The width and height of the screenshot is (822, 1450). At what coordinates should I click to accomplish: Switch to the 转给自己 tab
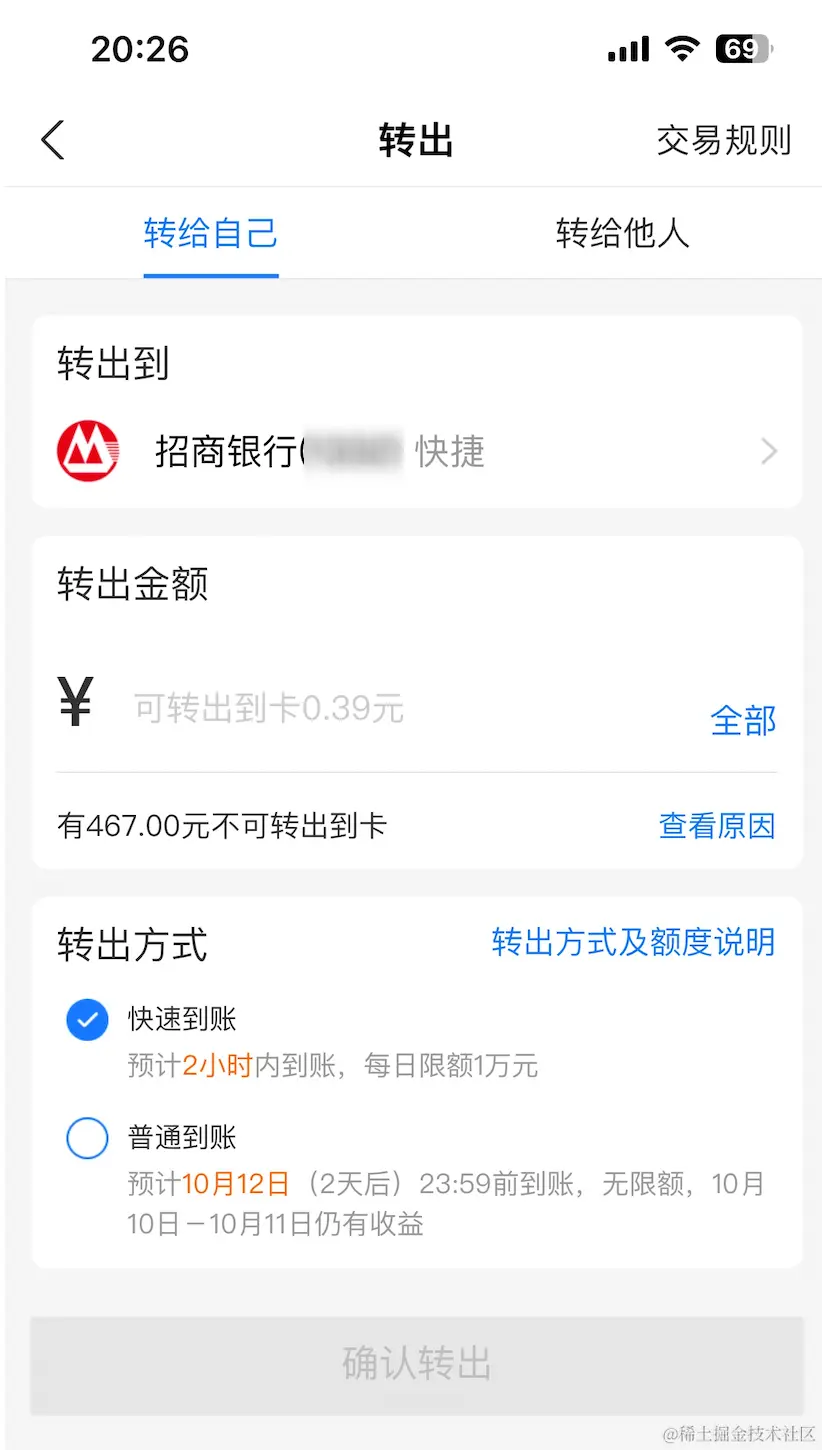tap(210, 234)
